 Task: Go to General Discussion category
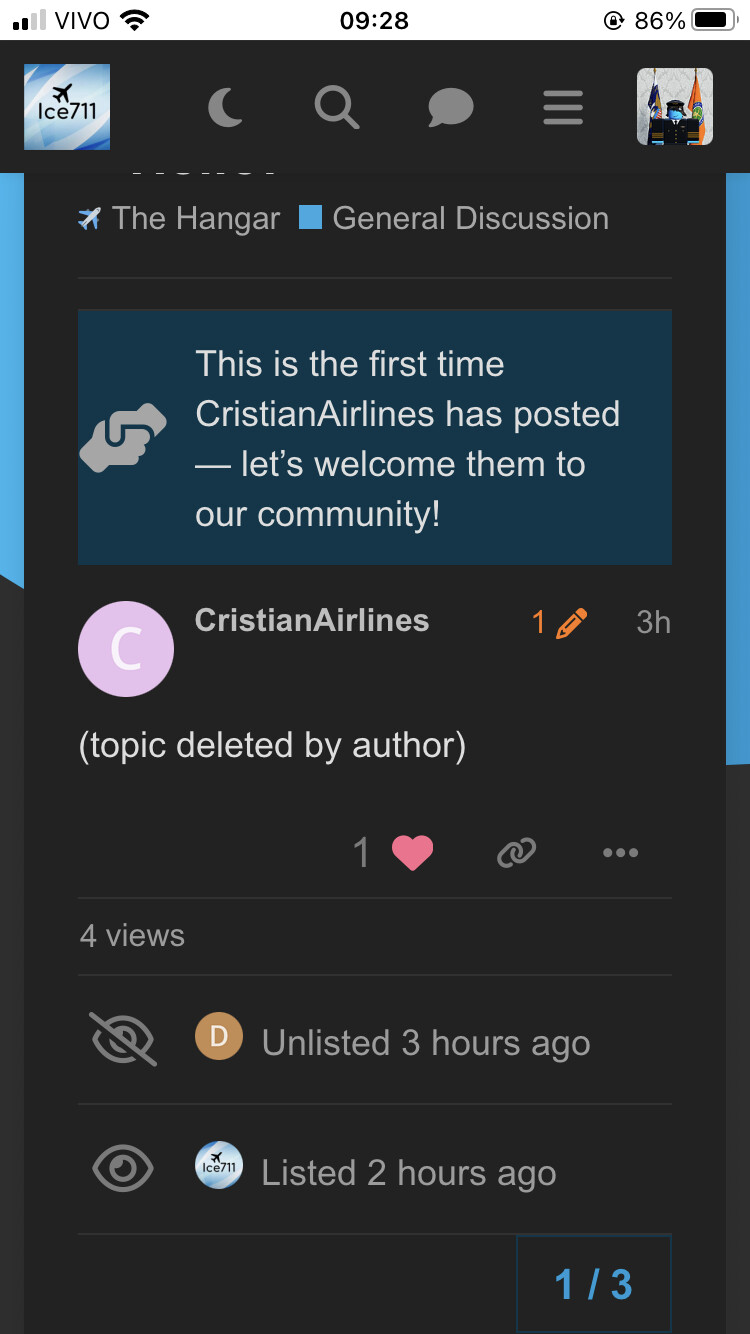click(454, 218)
